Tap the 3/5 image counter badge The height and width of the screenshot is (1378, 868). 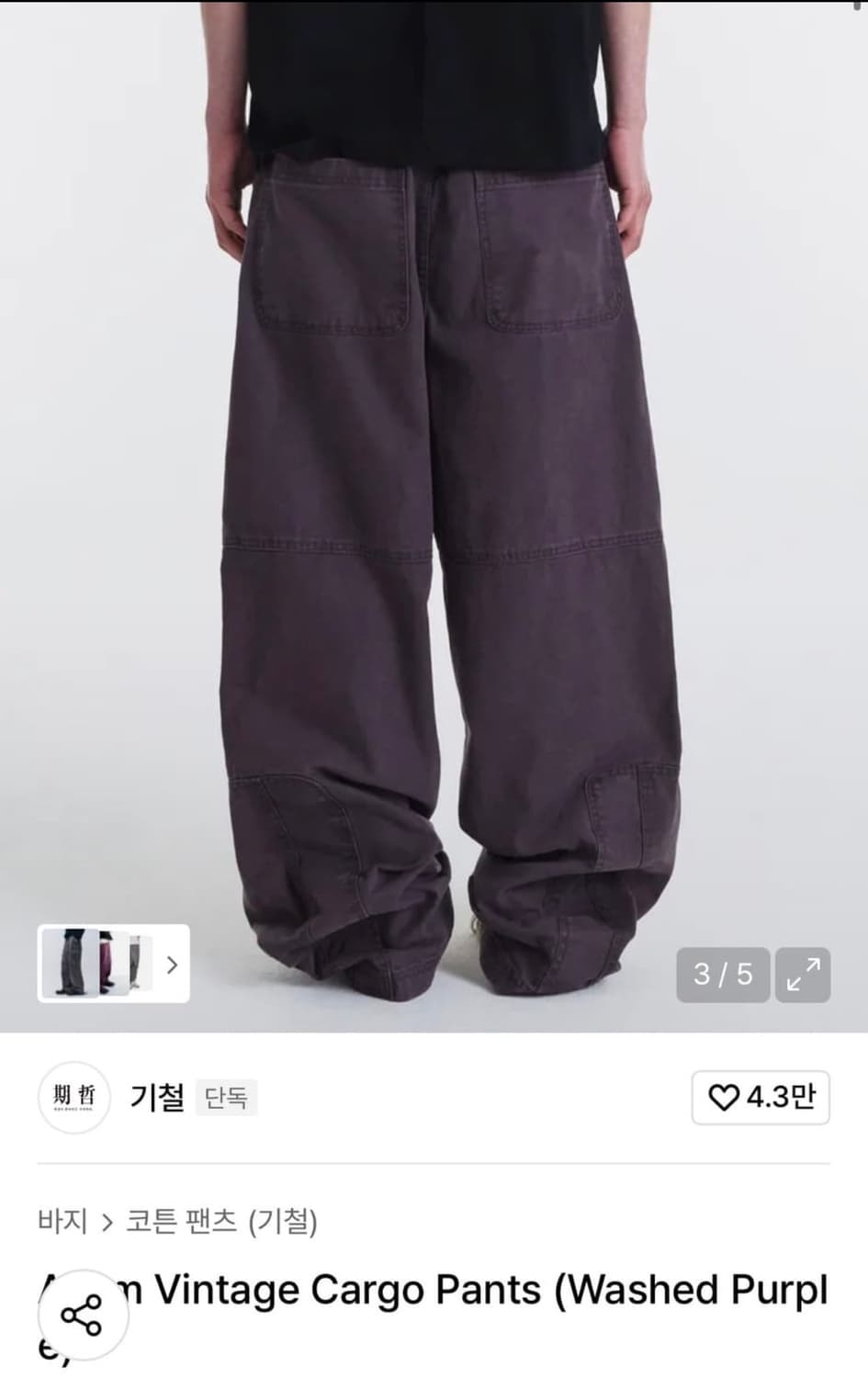(x=722, y=975)
